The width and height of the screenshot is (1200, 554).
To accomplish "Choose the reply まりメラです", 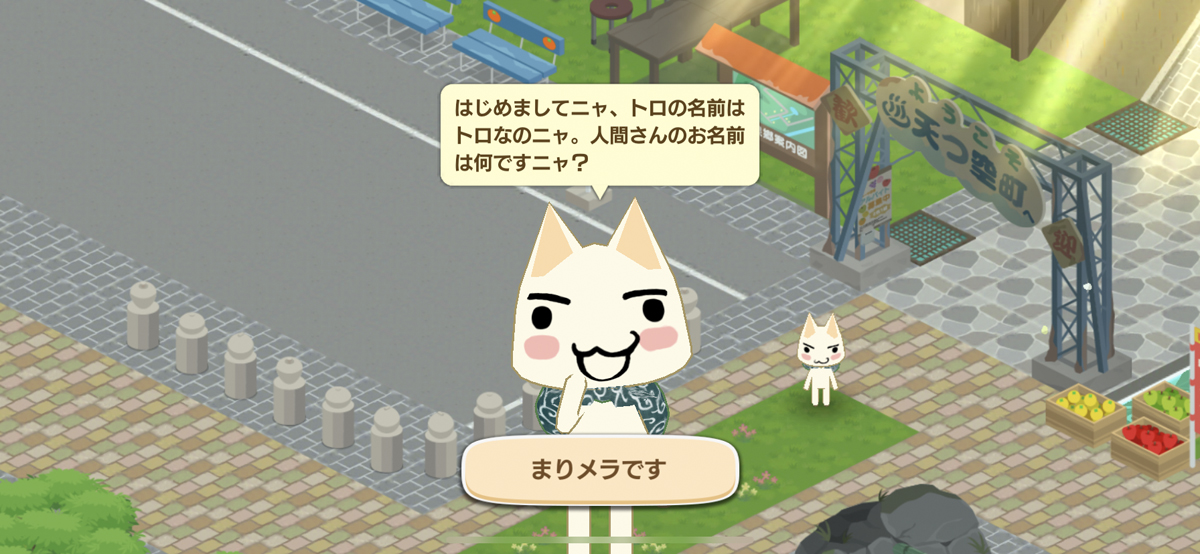I will pos(599,469).
